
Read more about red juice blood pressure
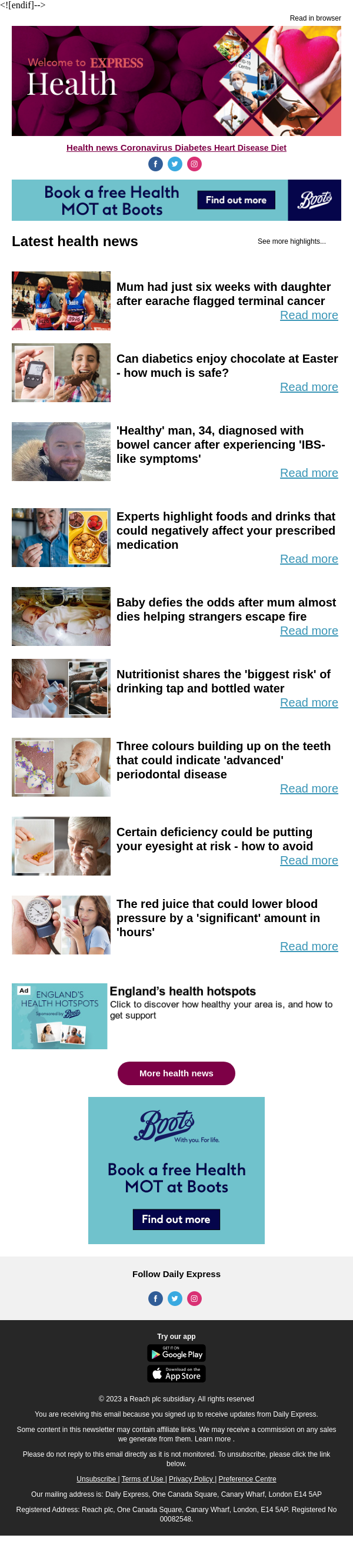tap(308, 946)
